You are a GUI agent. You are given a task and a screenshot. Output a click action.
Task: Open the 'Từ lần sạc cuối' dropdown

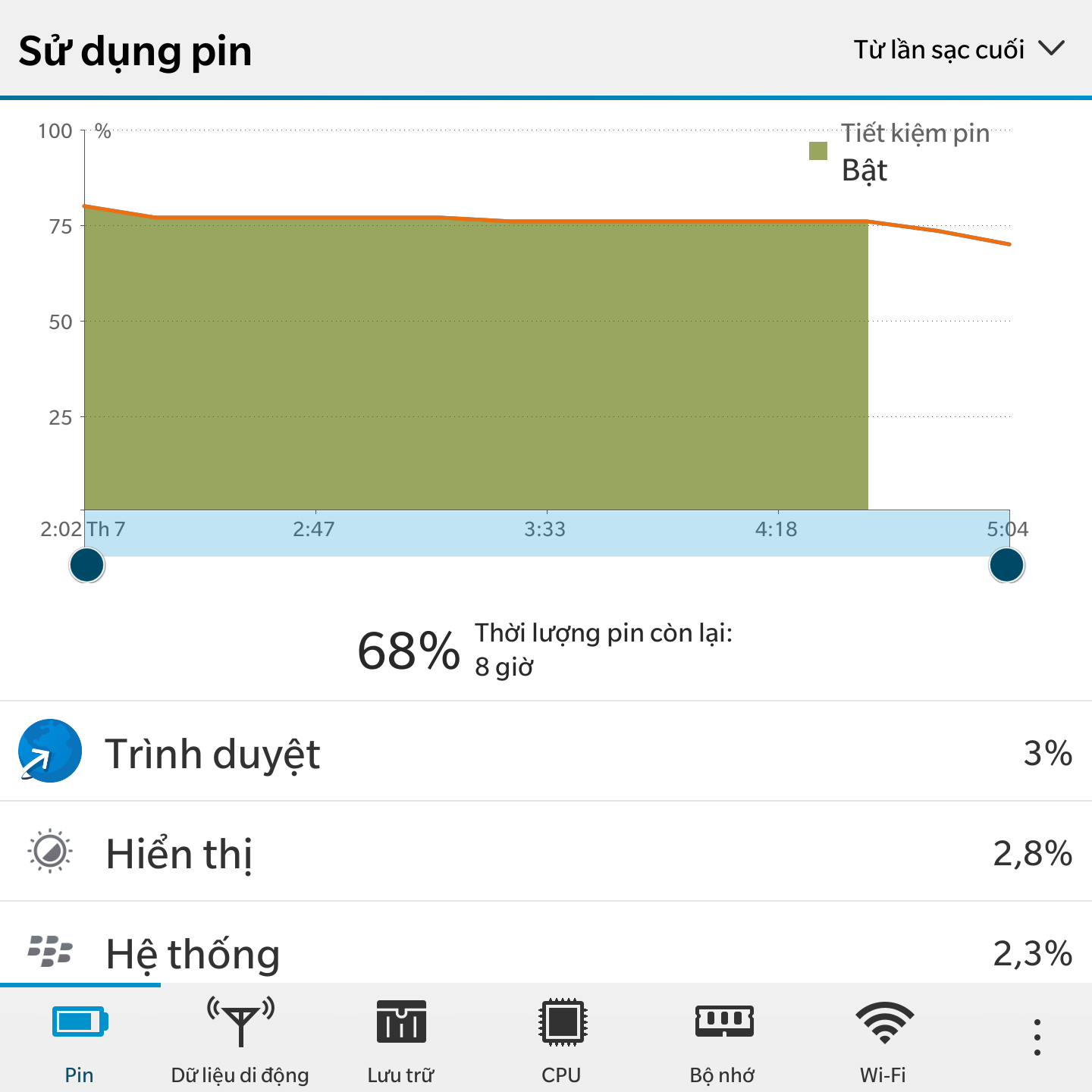(x=959, y=50)
